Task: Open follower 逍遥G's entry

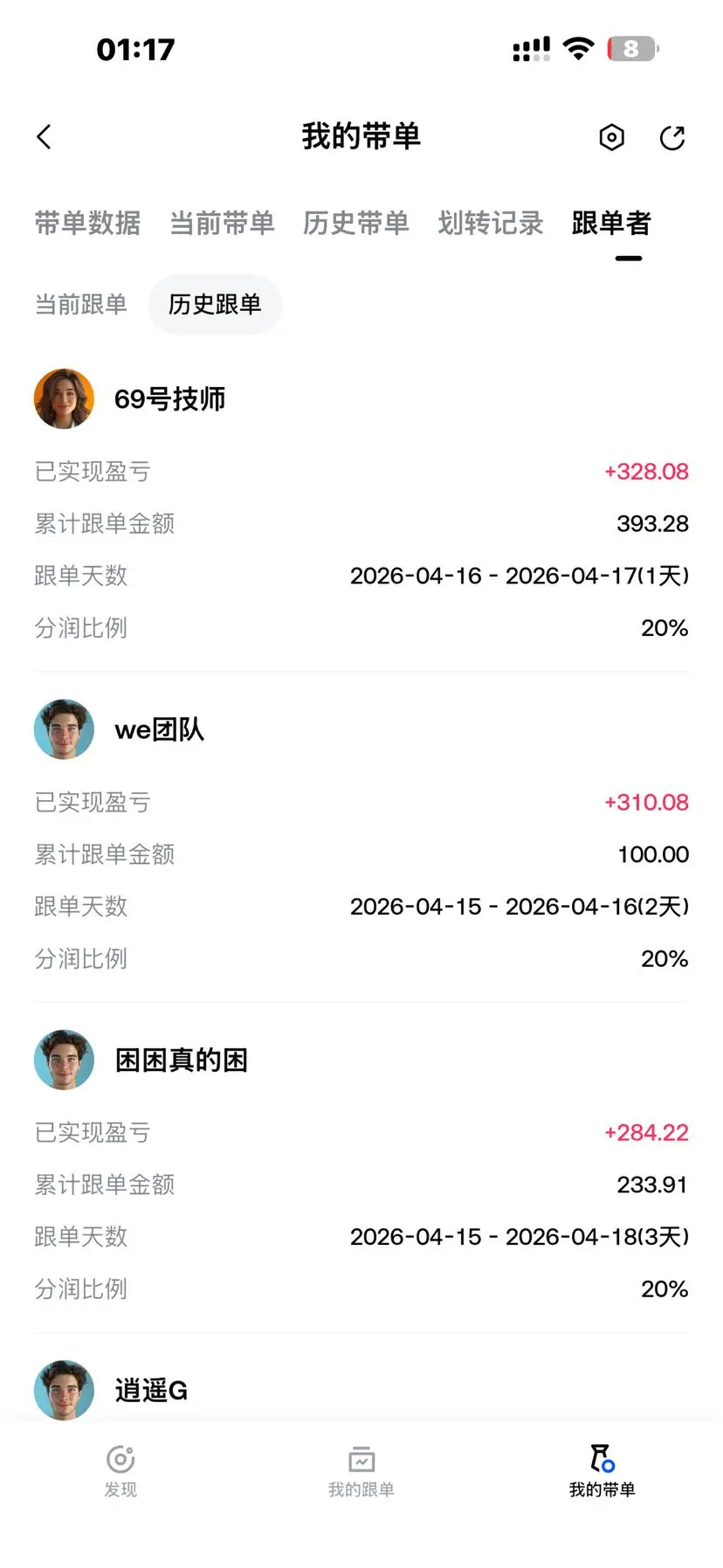Action: point(151,1390)
